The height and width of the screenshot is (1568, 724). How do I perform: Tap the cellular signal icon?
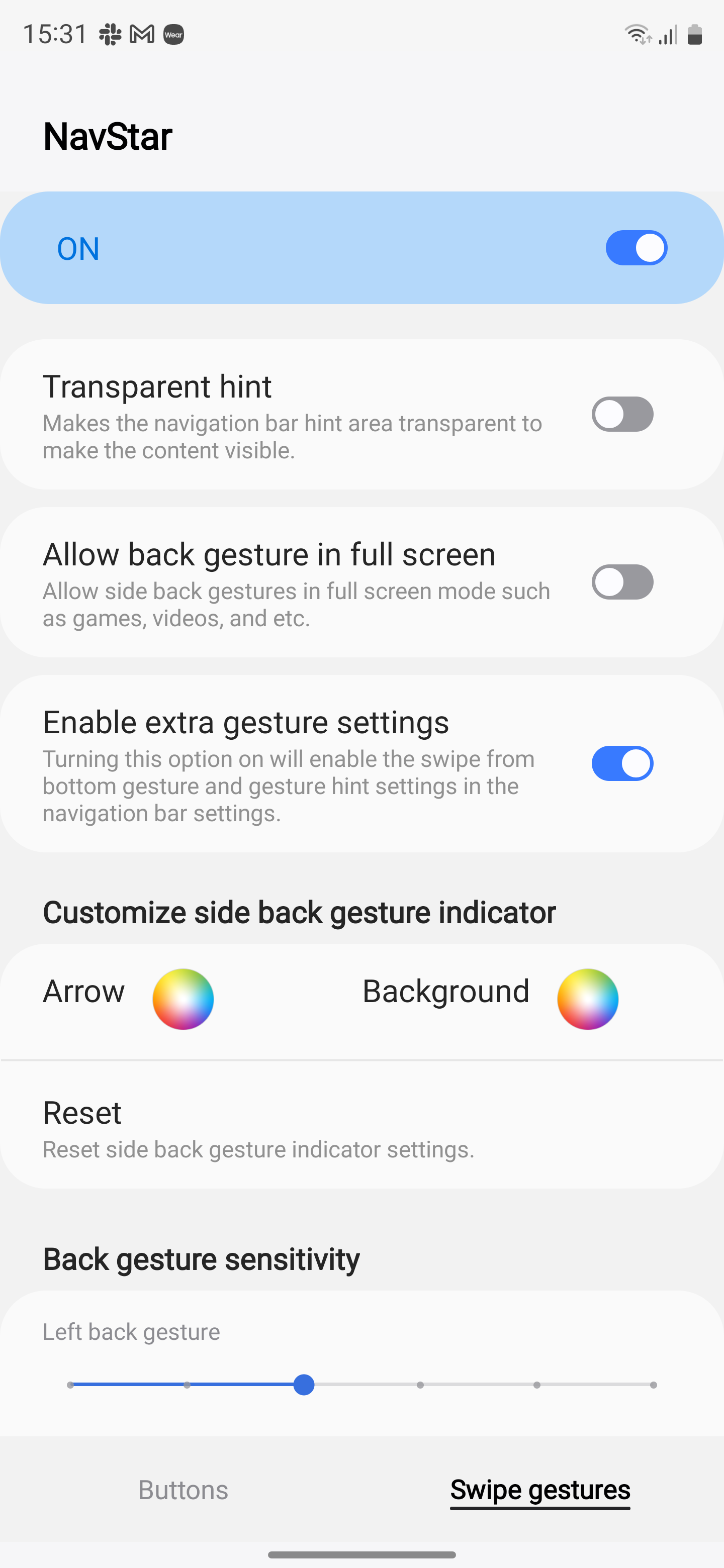click(x=668, y=35)
